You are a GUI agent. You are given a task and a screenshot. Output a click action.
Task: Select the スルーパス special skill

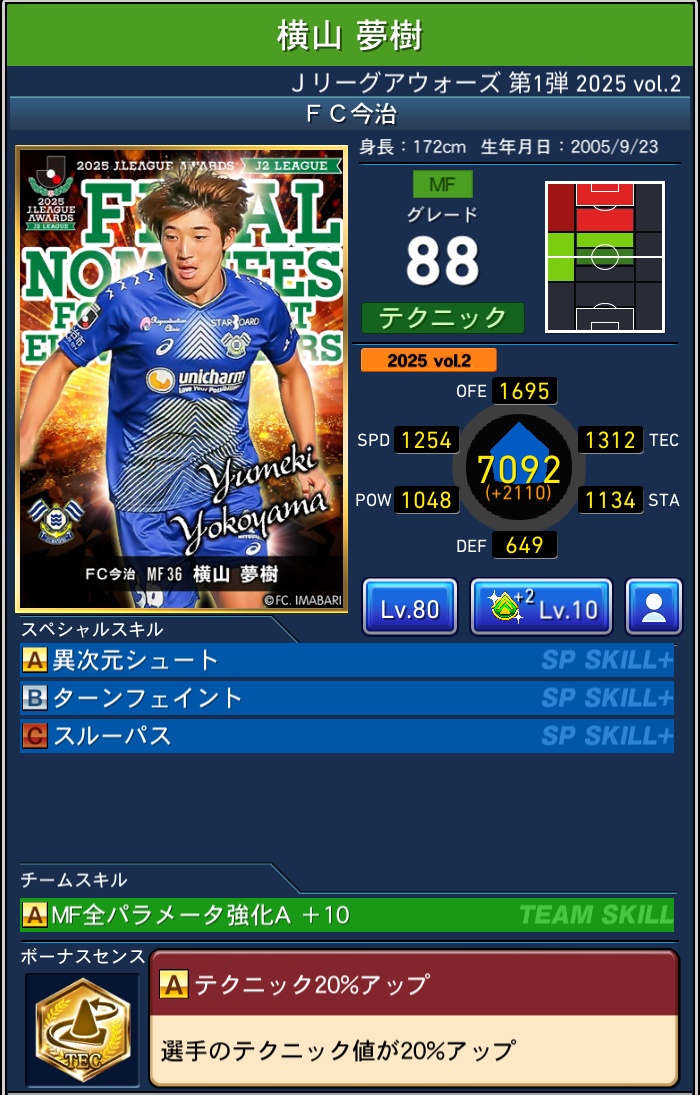coord(346,736)
